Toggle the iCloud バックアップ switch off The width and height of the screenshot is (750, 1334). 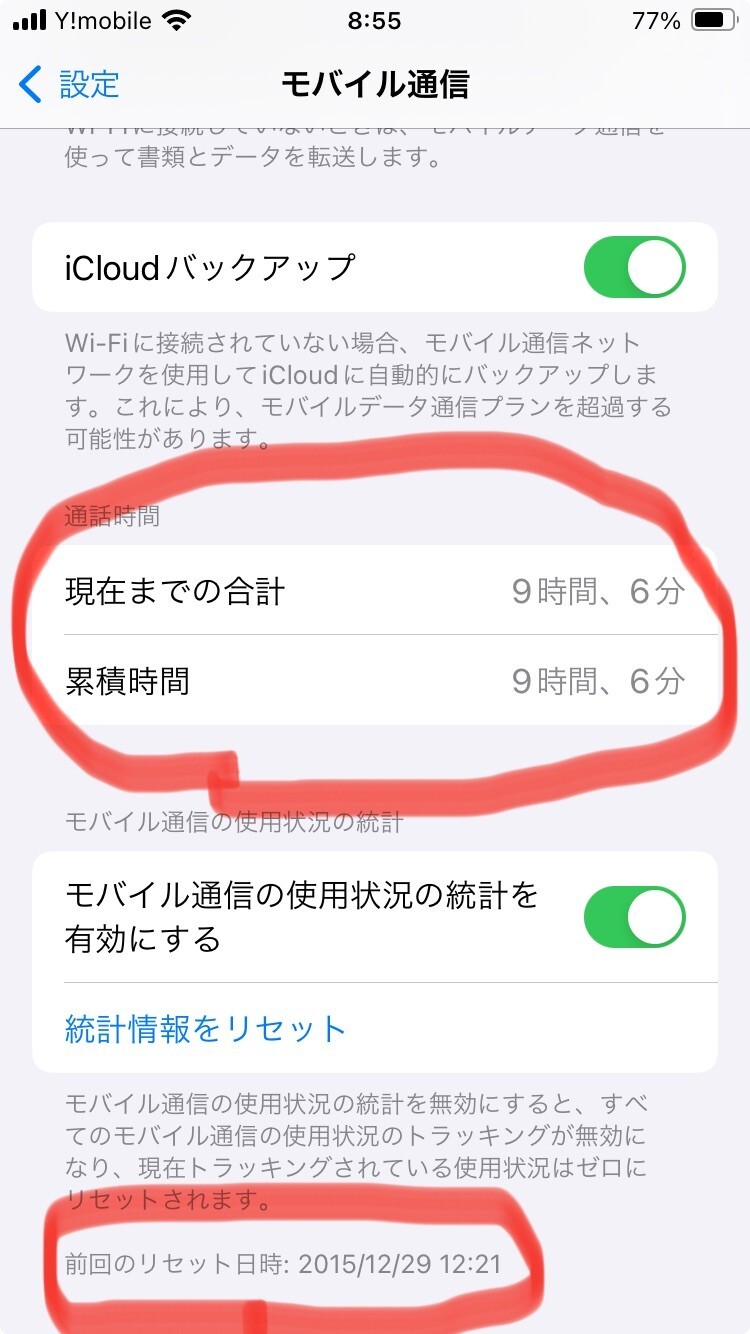(635, 267)
